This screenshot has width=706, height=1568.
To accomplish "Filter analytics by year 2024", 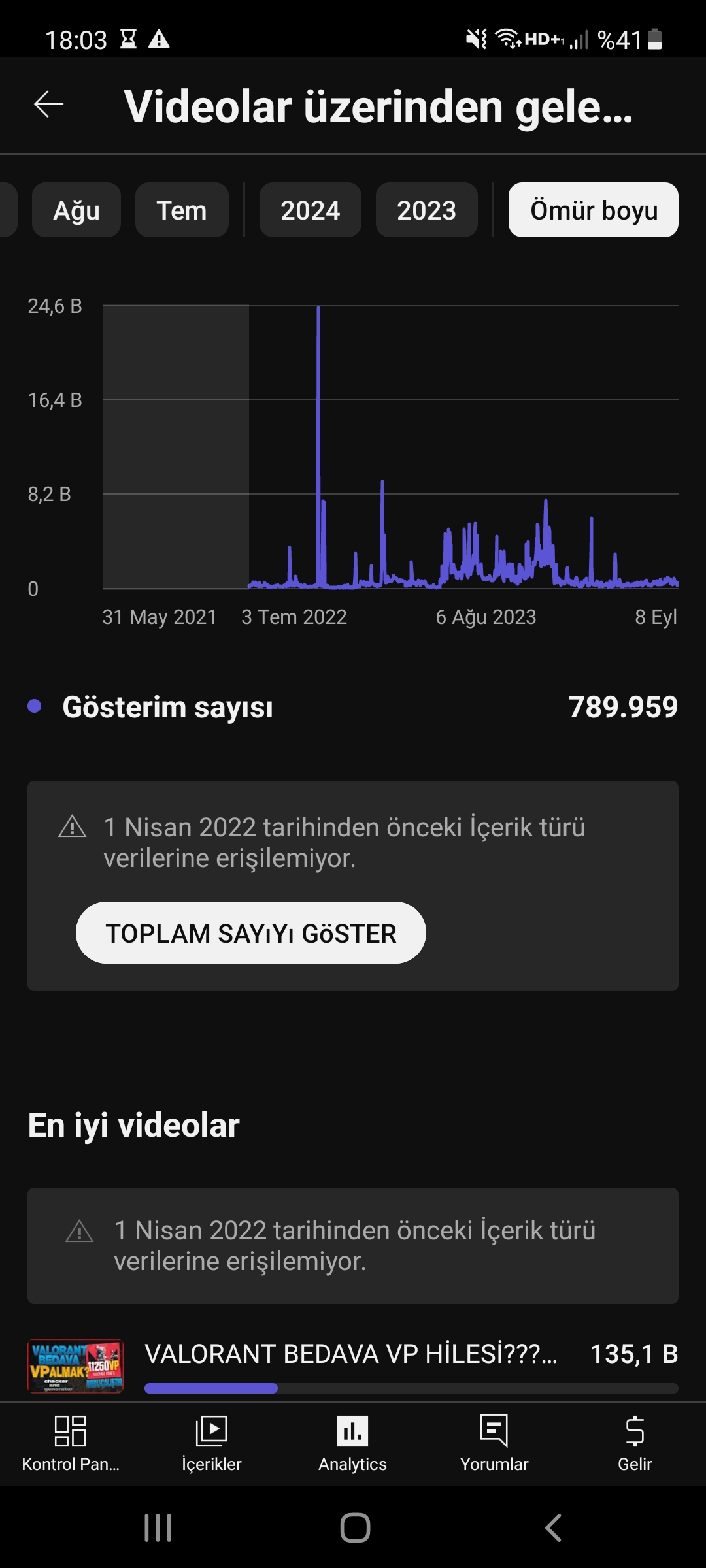I will (311, 210).
